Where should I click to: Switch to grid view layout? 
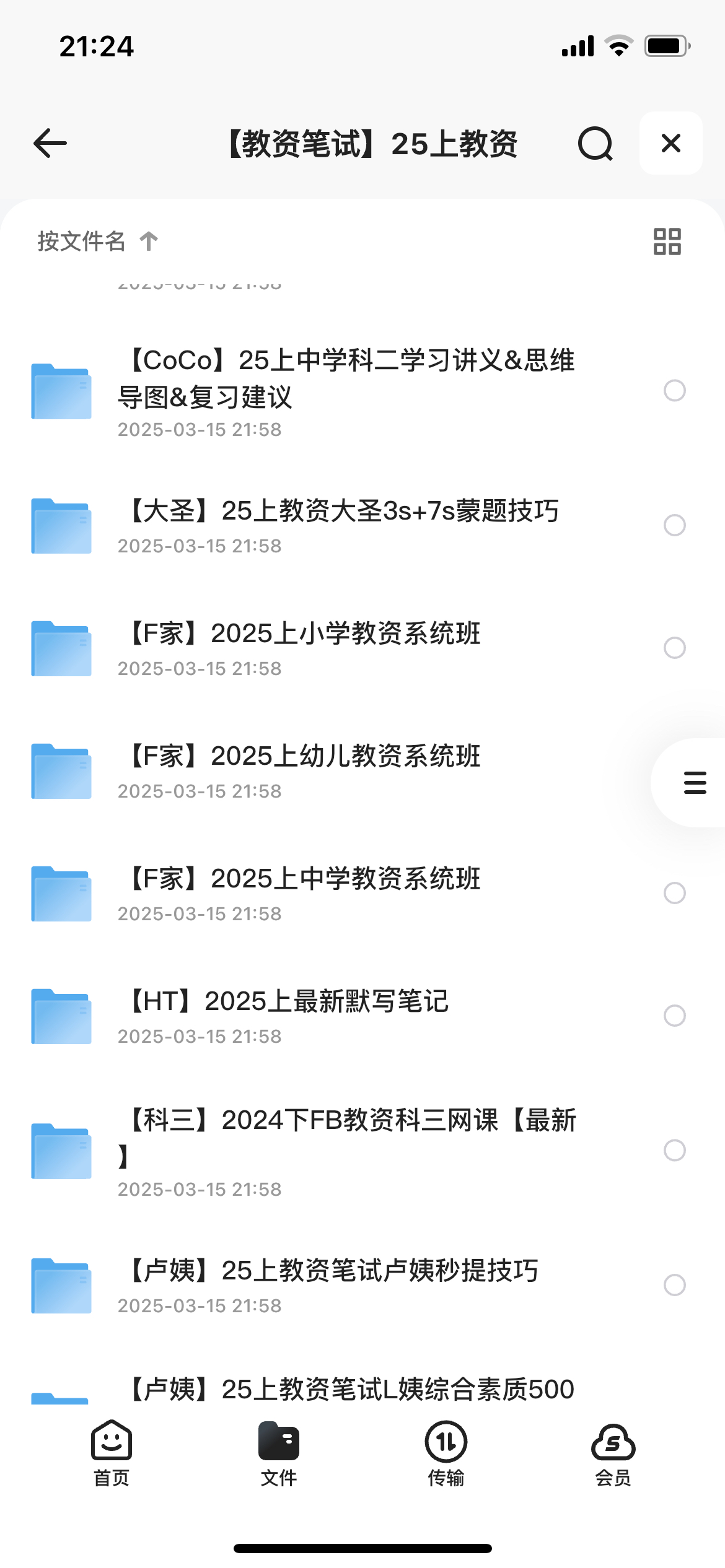tap(667, 242)
